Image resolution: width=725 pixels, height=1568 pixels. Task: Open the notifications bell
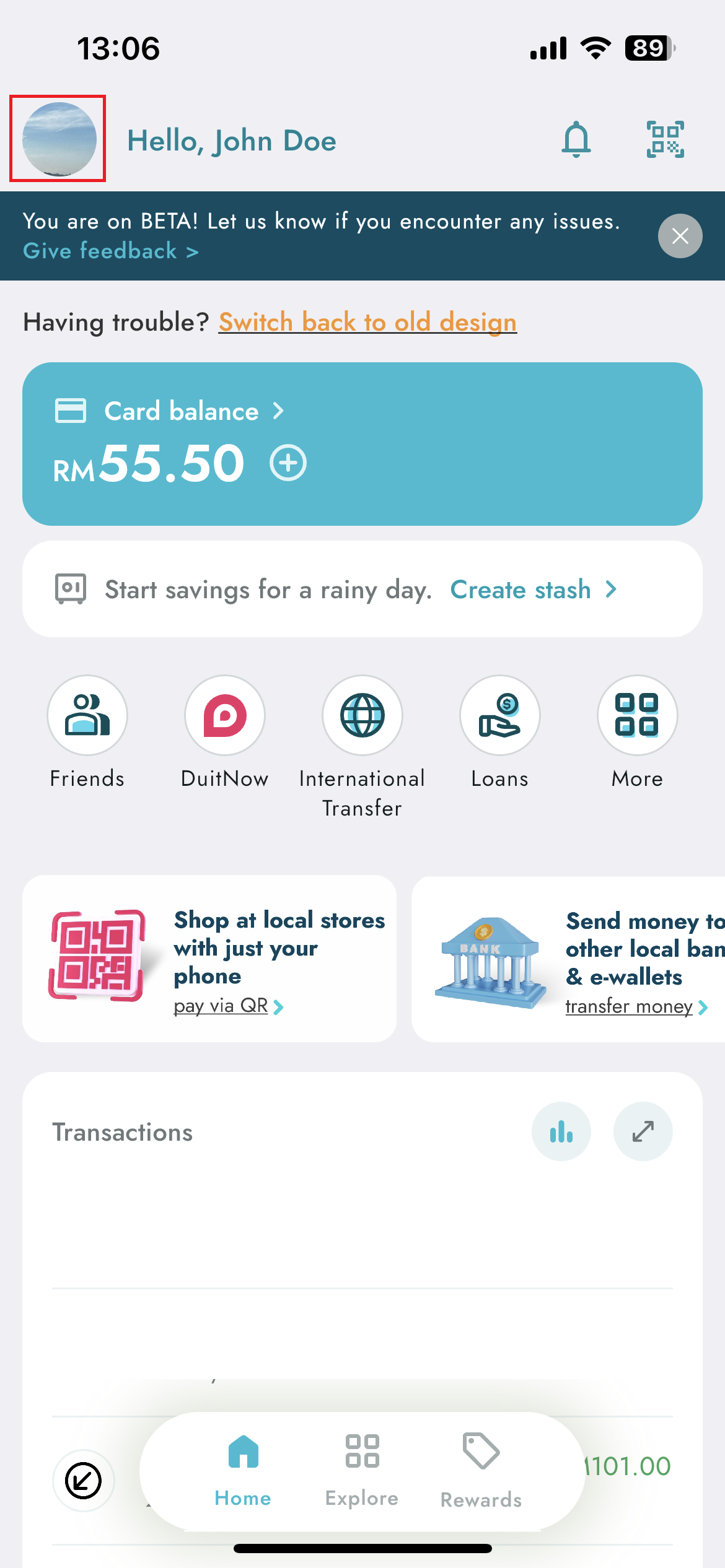(x=576, y=139)
